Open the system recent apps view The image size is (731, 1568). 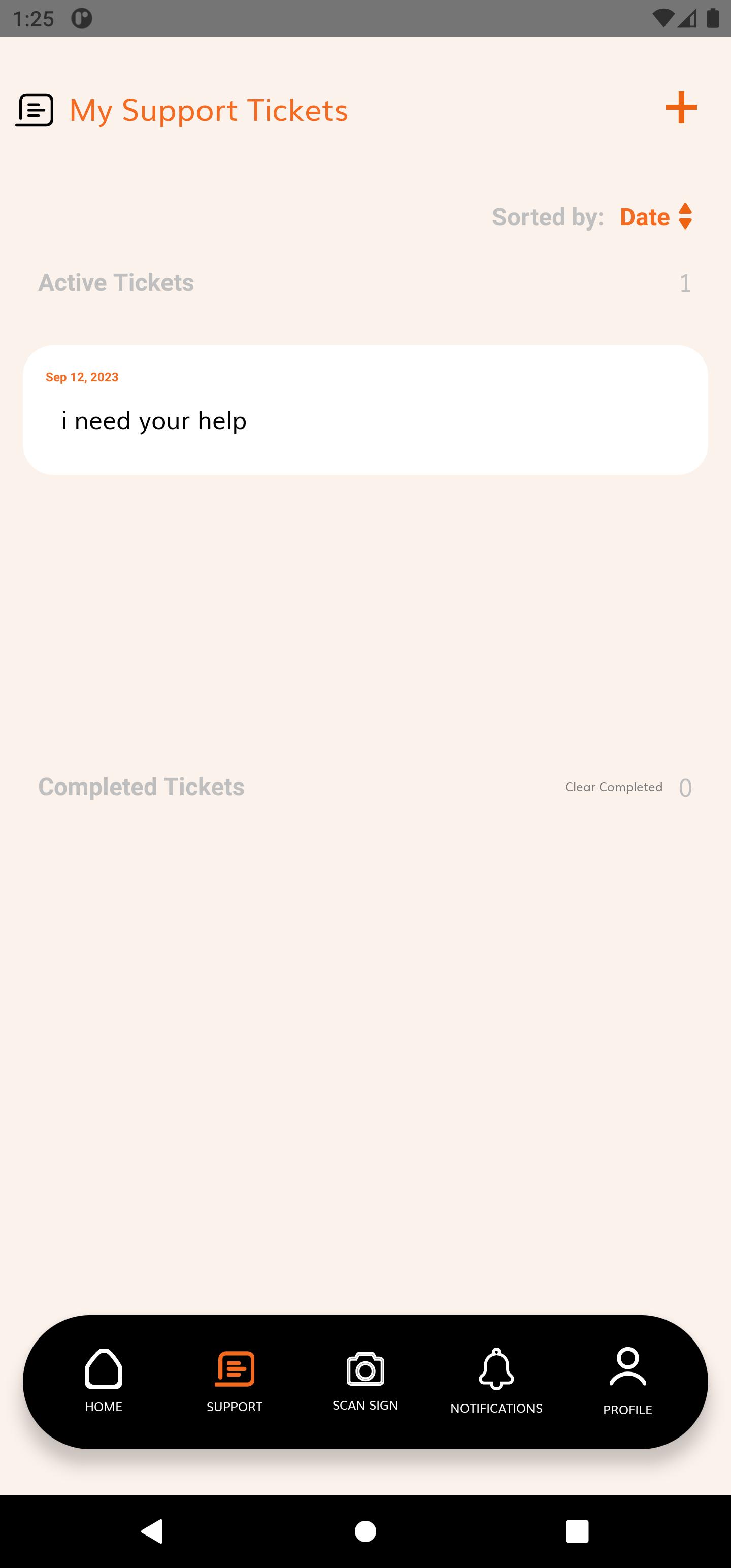[576, 1531]
